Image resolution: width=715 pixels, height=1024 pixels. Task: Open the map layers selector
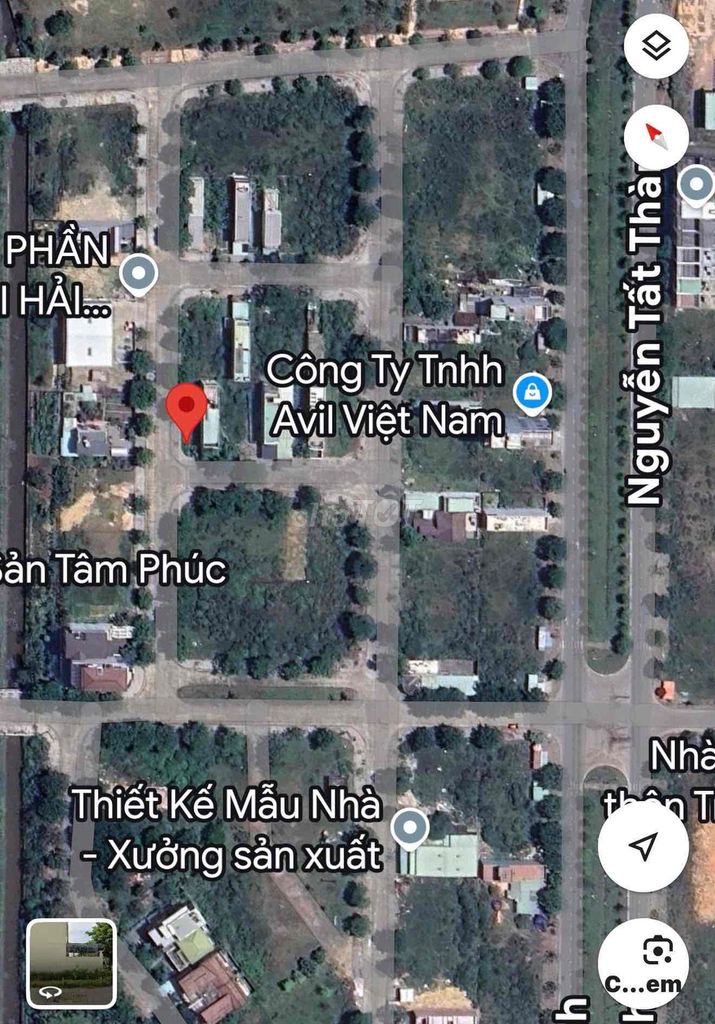point(656,47)
